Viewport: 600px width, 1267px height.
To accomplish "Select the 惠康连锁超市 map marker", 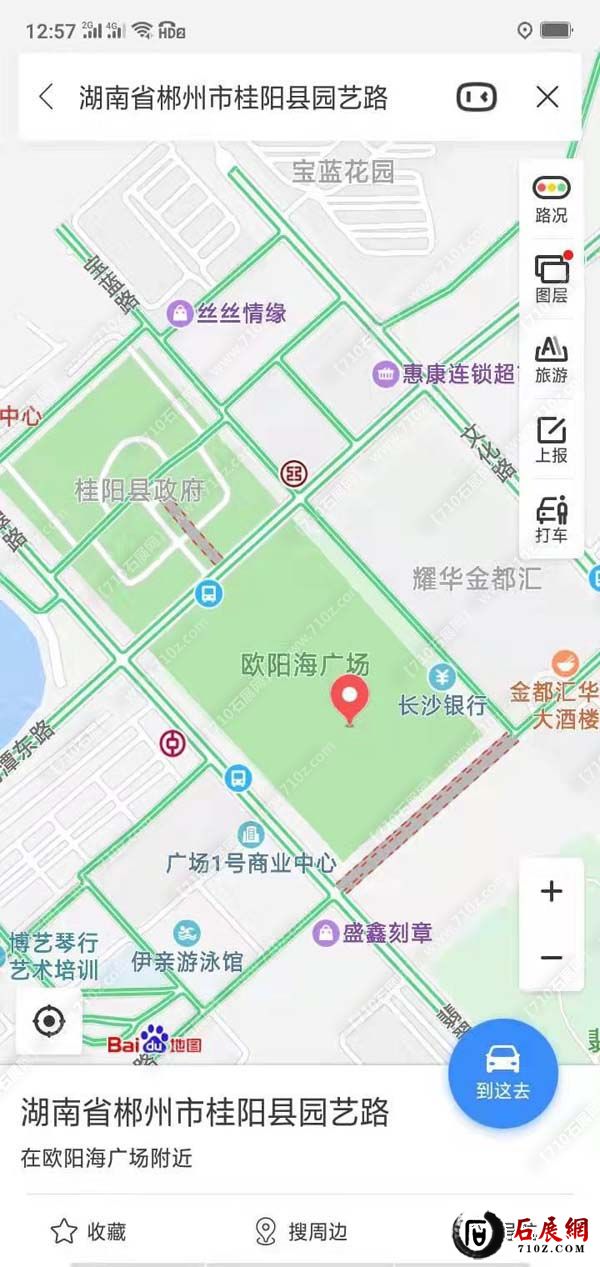I will pyautogui.click(x=386, y=374).
